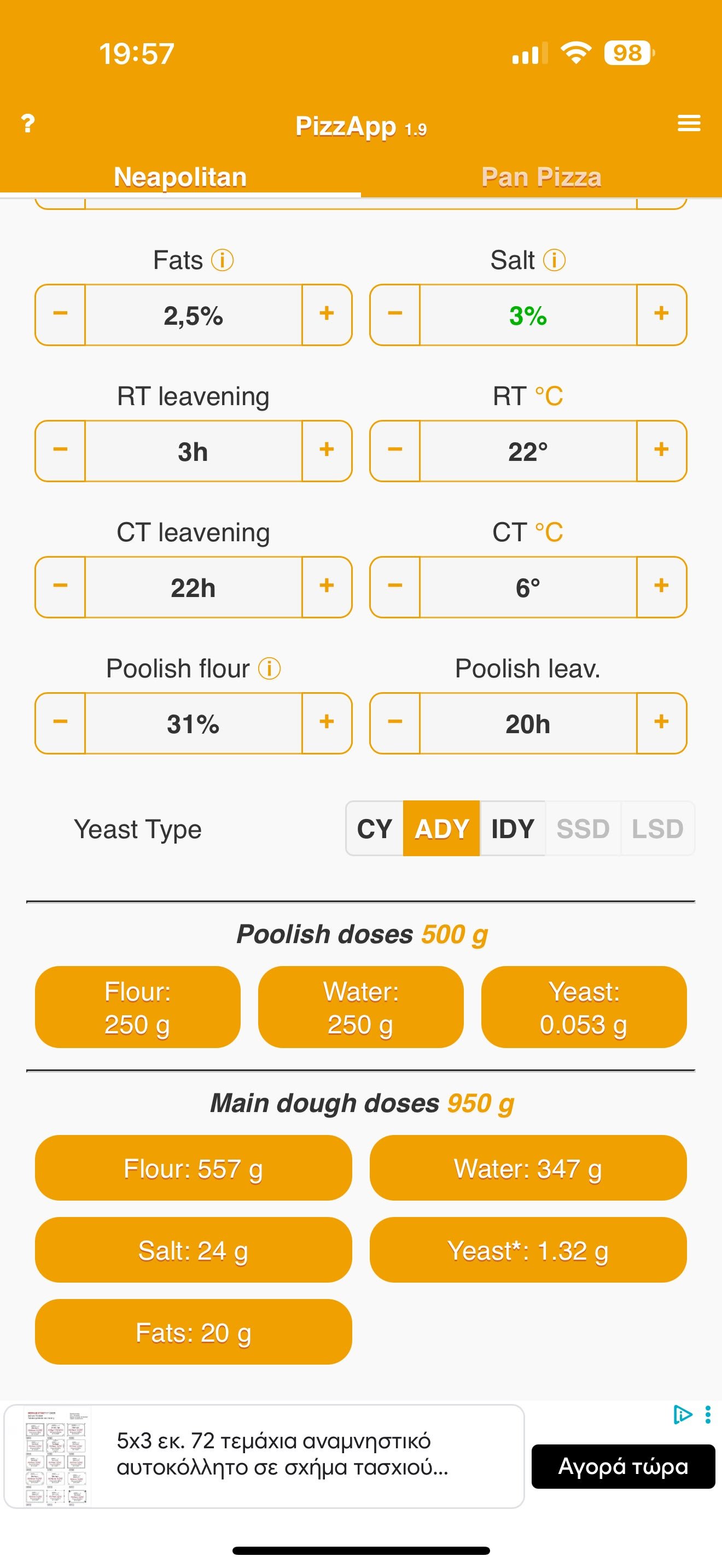The image size is (722, 1568).
Task: Decrease the Salt percentage
Action: click(395, 314)
